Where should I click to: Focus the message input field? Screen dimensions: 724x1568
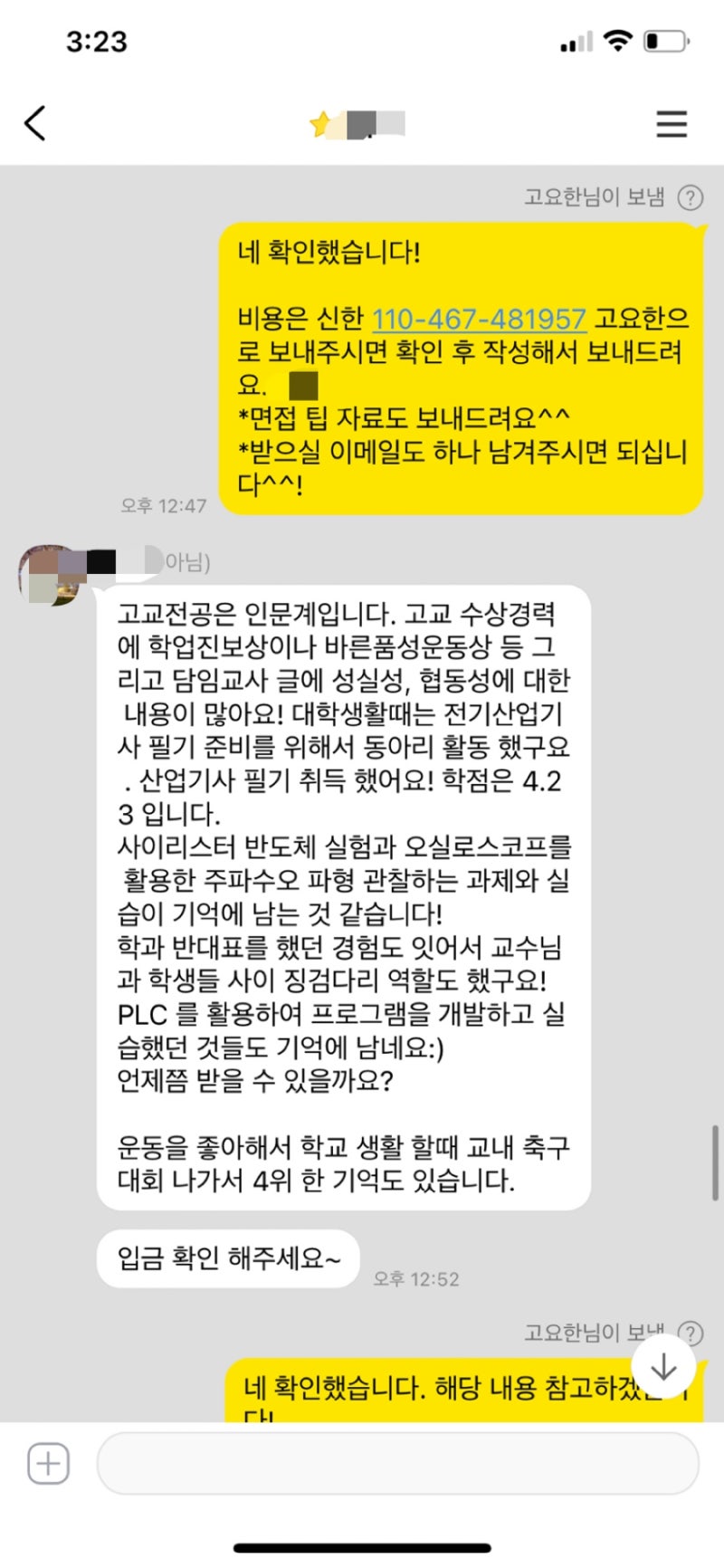coord(398,1464)
